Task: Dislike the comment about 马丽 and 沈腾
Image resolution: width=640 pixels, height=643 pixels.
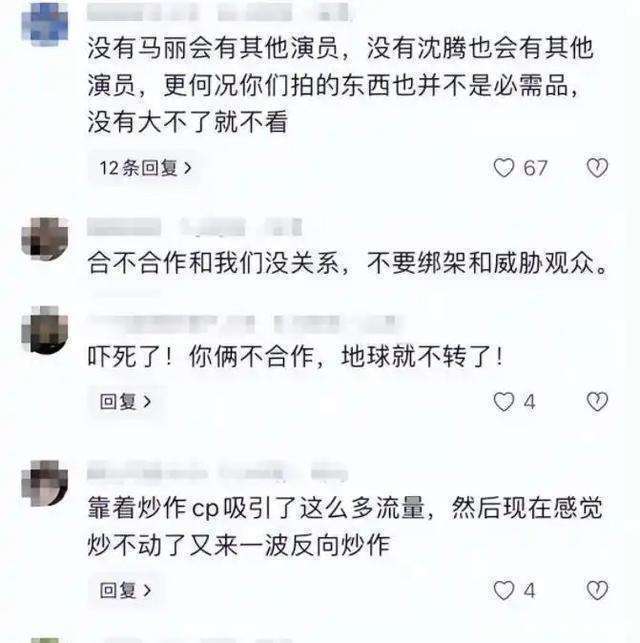Action: [597, 168]
